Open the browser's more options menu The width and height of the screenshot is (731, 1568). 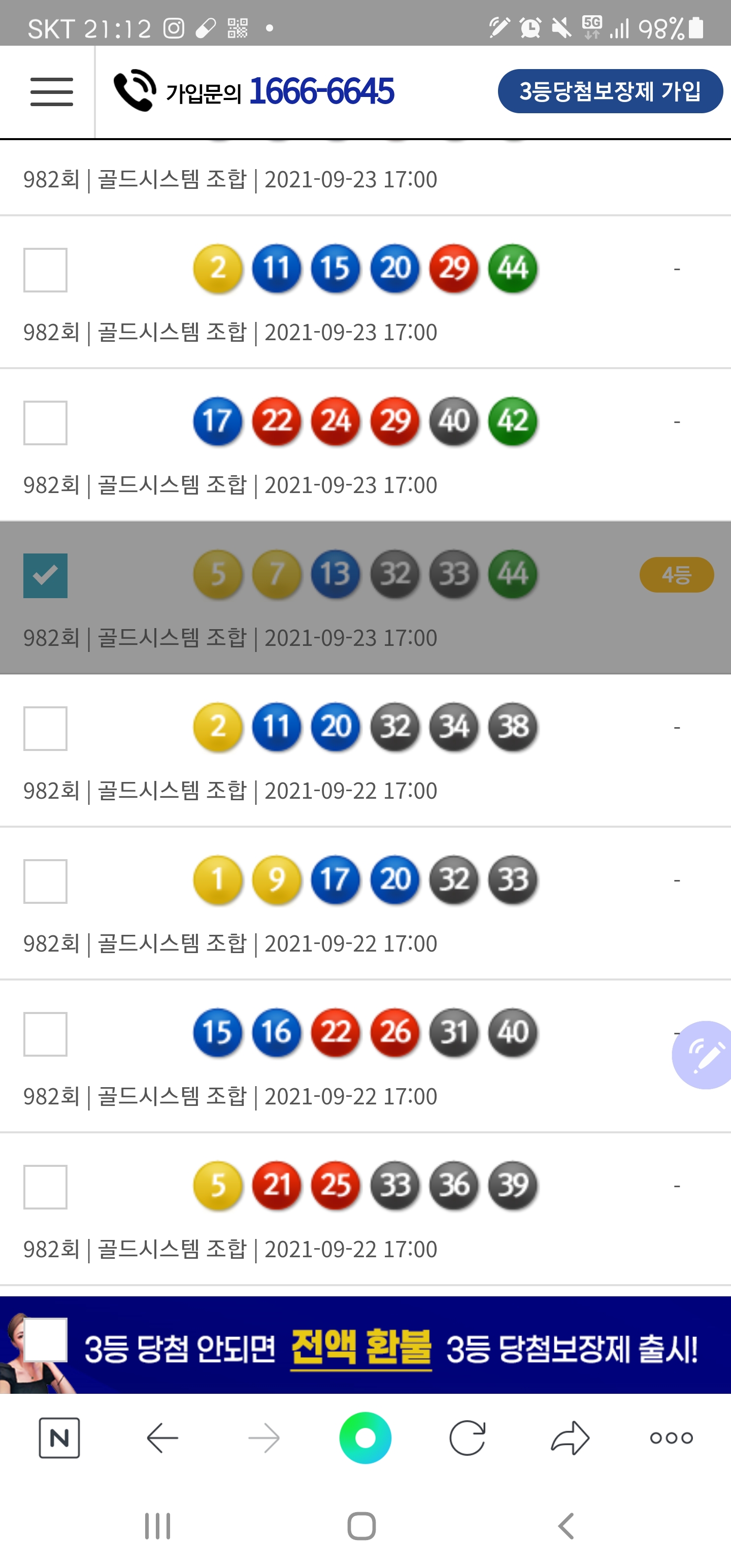click(671, 1438)
